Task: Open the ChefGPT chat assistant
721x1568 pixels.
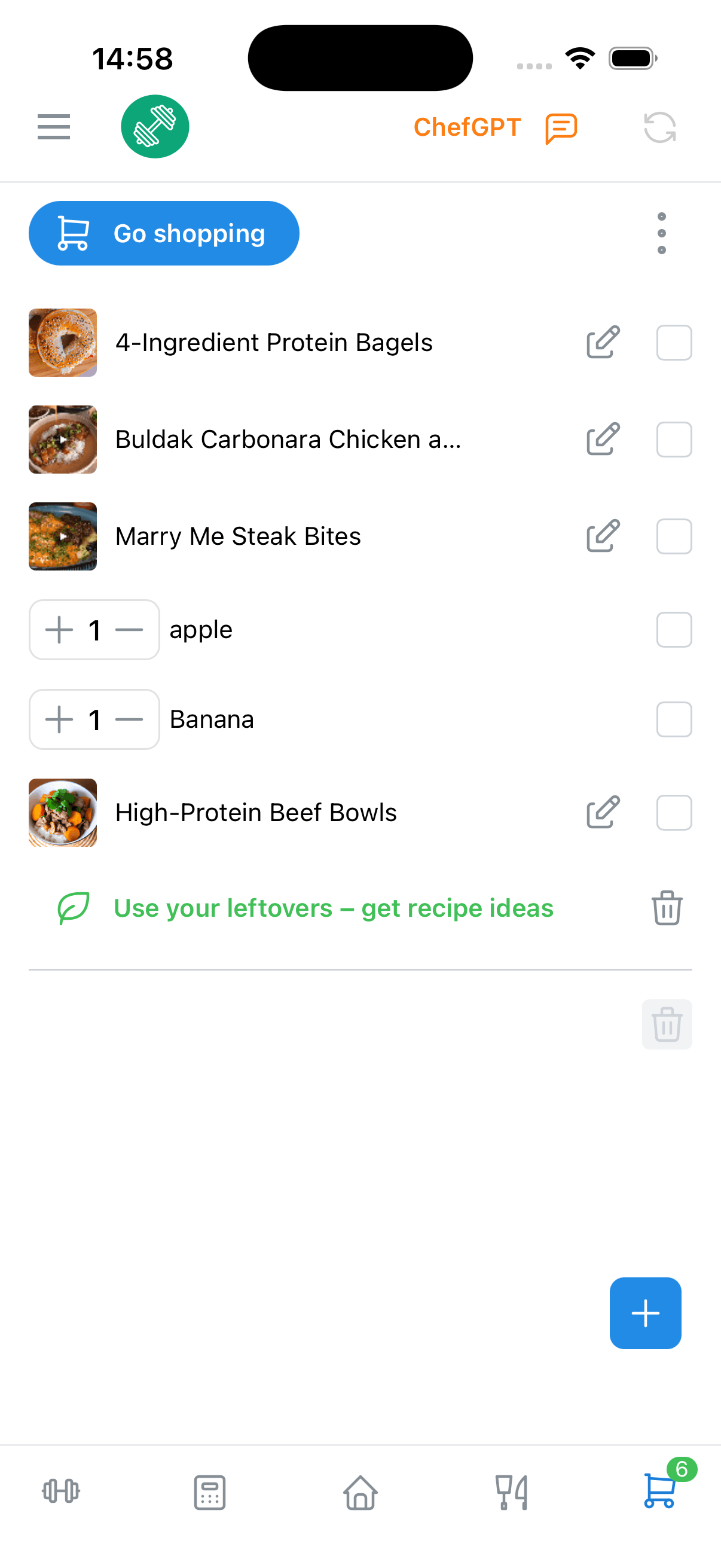Action: click(x=558, y=127)
